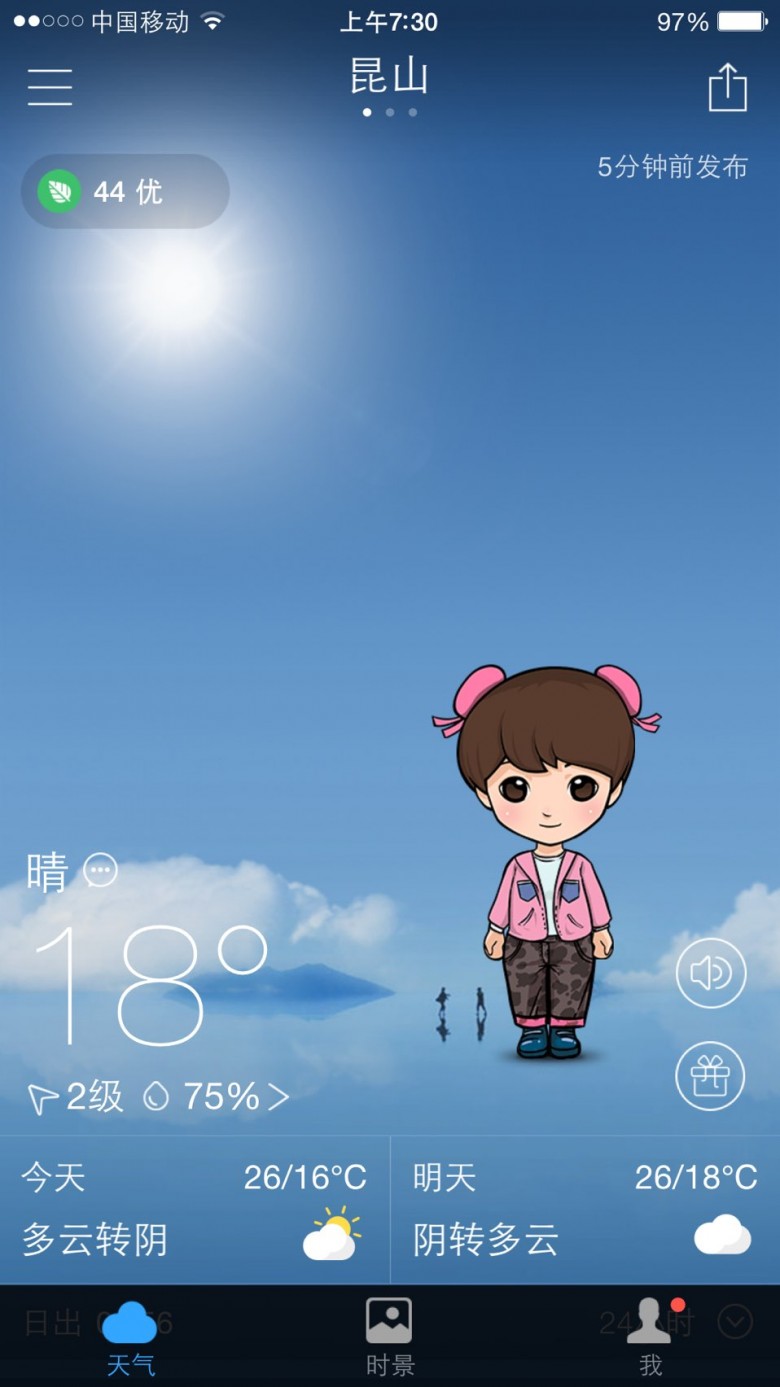
Task: Tap the current temperature 18°
Action: [150, 985]
